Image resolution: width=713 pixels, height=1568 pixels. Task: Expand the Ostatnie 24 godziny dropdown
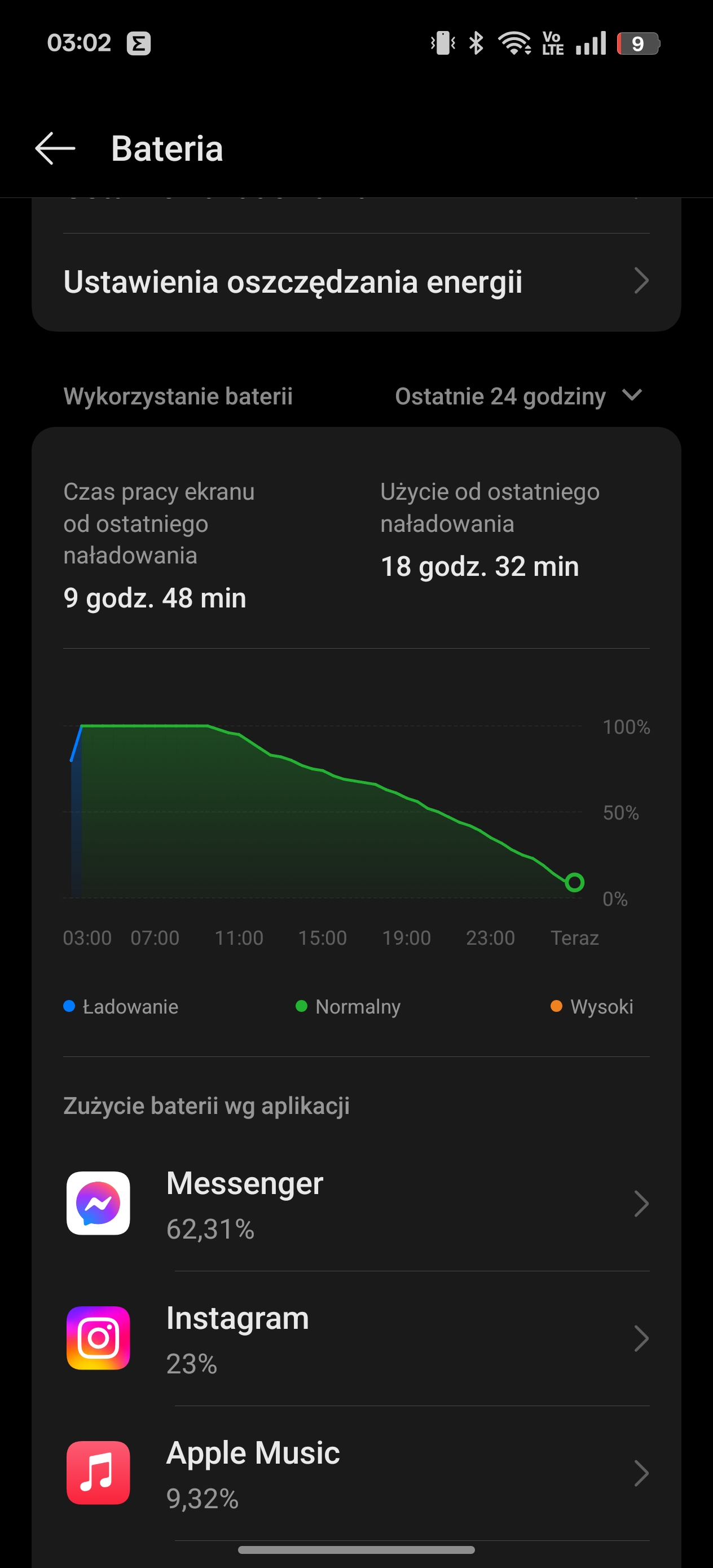(x=519, y=397)
